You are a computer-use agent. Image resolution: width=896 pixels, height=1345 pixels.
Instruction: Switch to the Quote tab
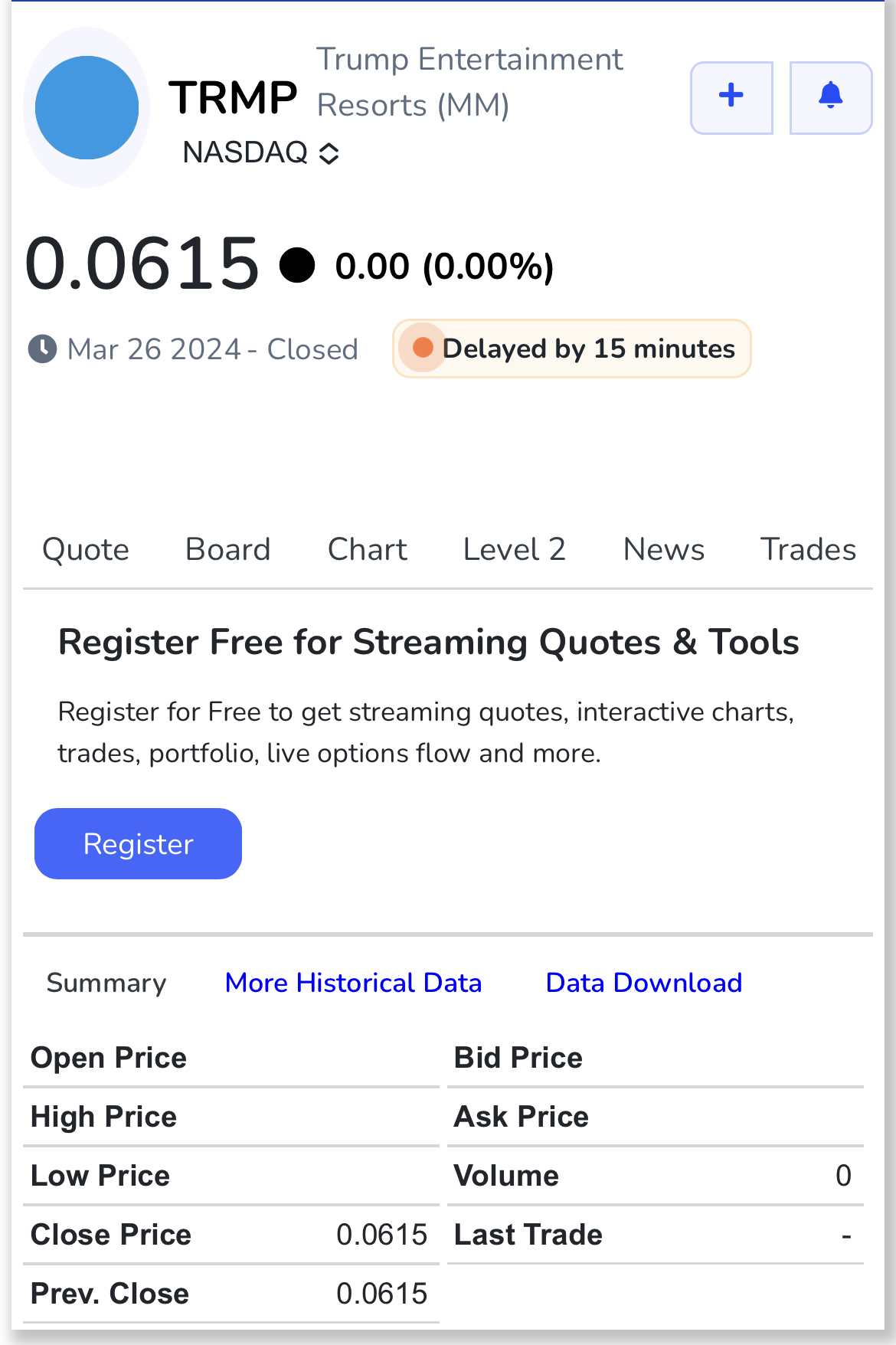(86, 550)
